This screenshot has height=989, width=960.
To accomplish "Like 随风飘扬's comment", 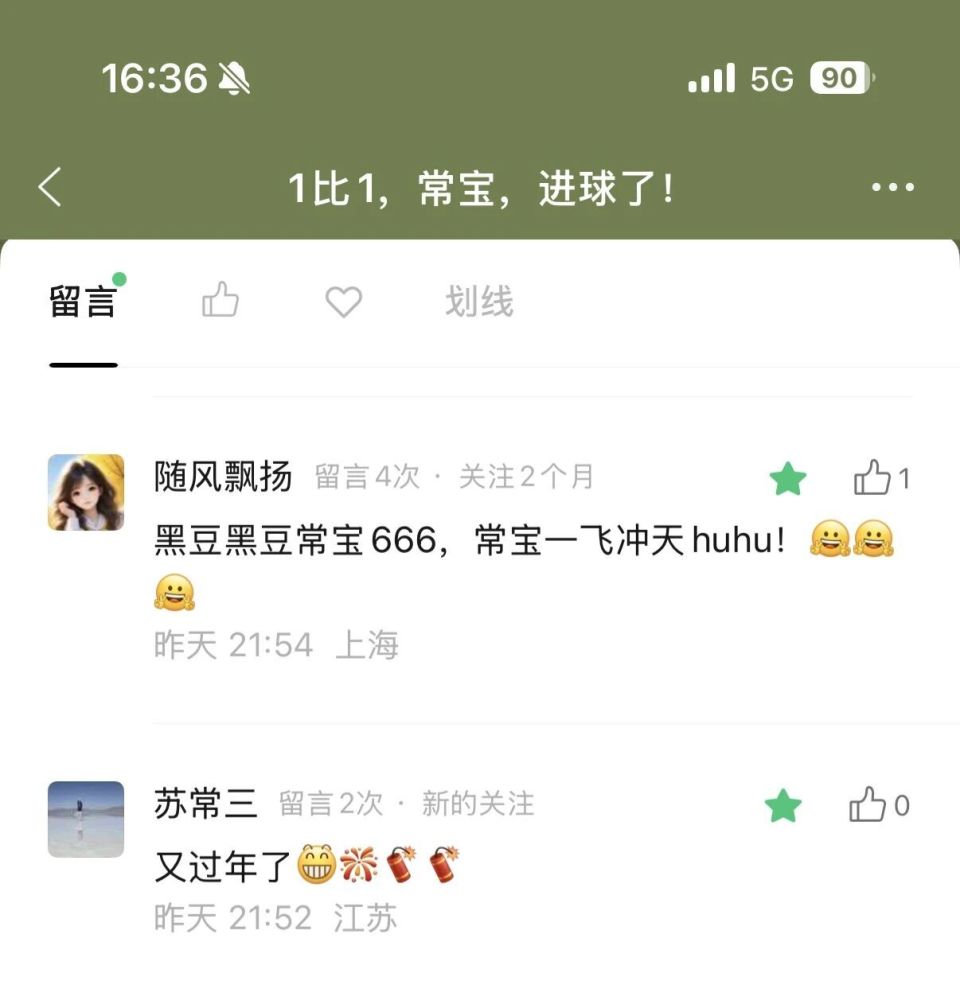I will [872, 479].
